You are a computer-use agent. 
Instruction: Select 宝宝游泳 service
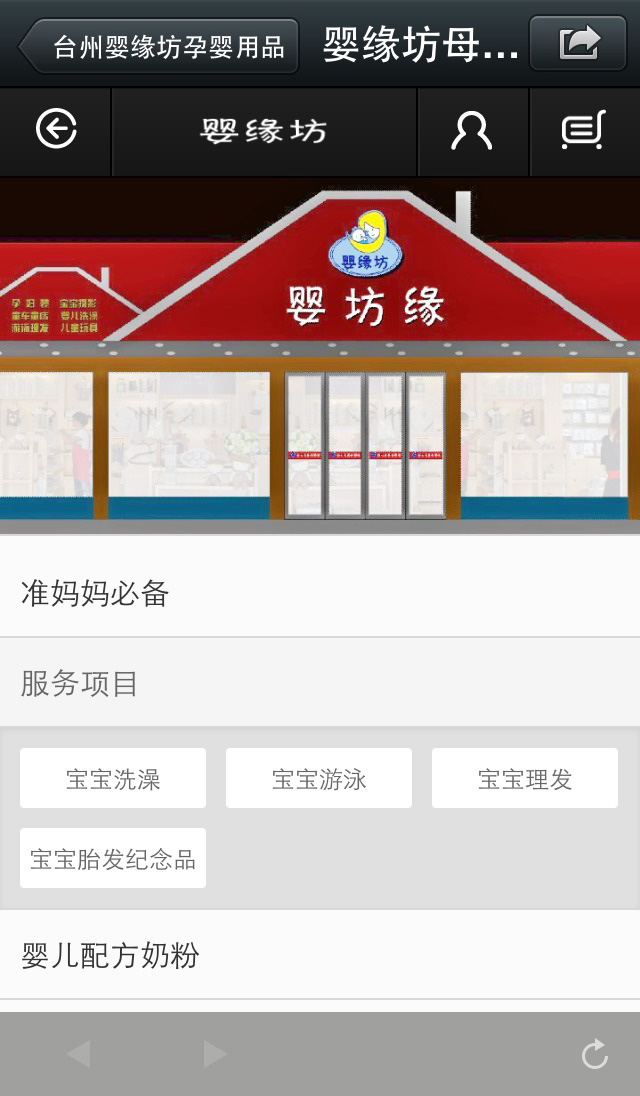tap(319, 778)
